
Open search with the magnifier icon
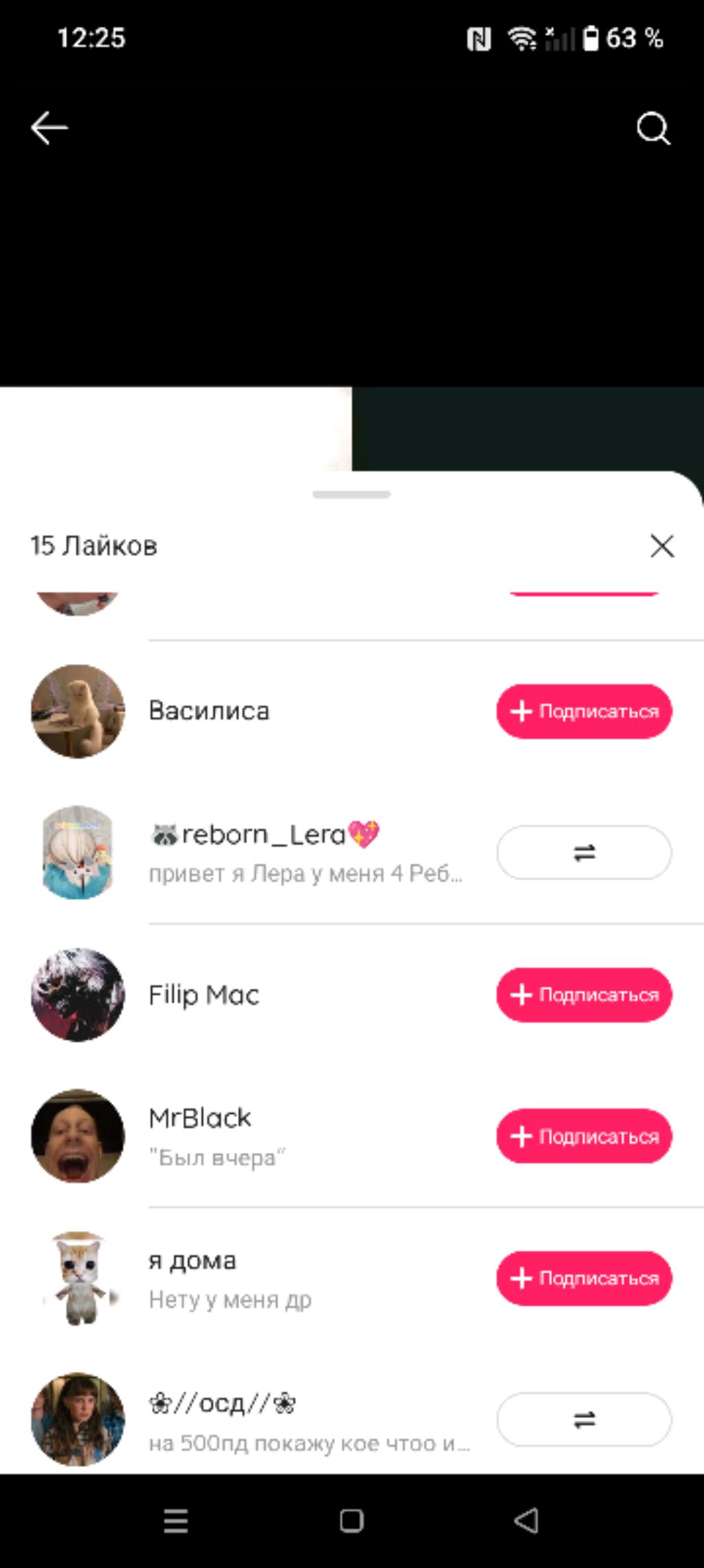pyautogui.click(x=652, y=129)
